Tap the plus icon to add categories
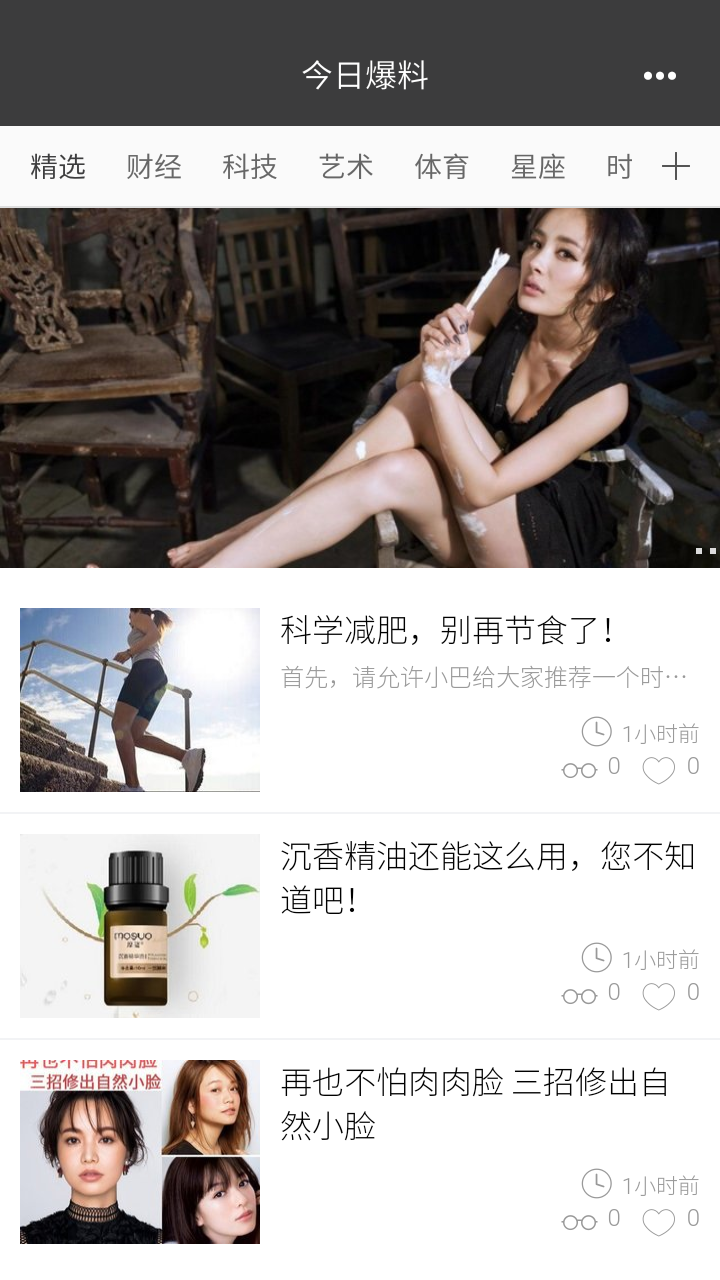The height and width of the screenshot is (1280, 720). tap(676, 167)
